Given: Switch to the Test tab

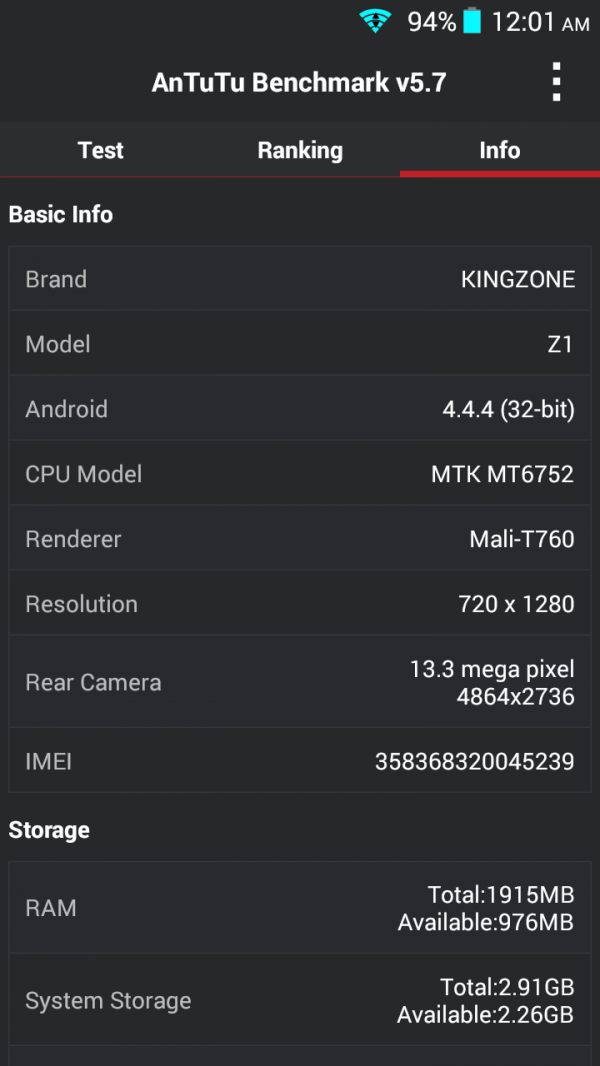Looking at the screenshot, I should 100,150.
